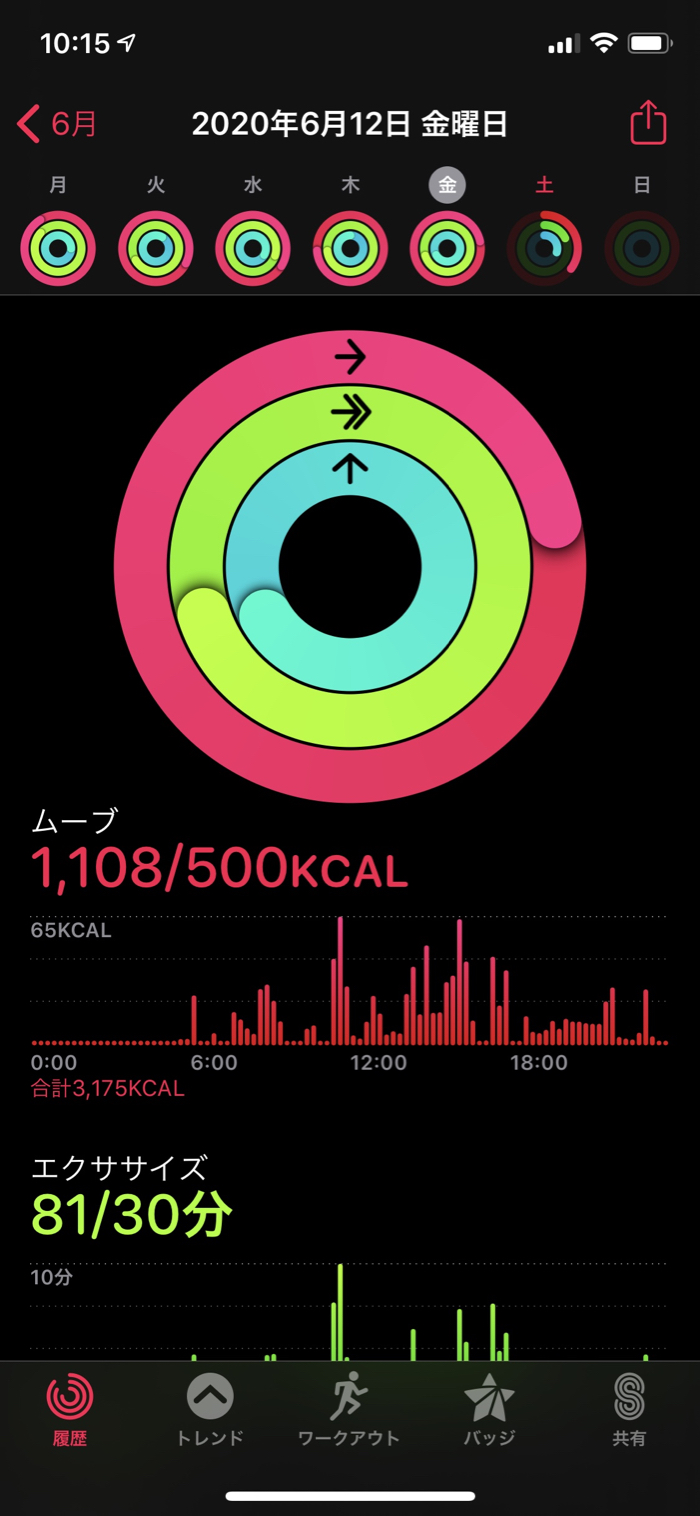Switch to the ワークアウト tab
This screenshot has height=1516, width=700.
click(x=349, y=1410)
